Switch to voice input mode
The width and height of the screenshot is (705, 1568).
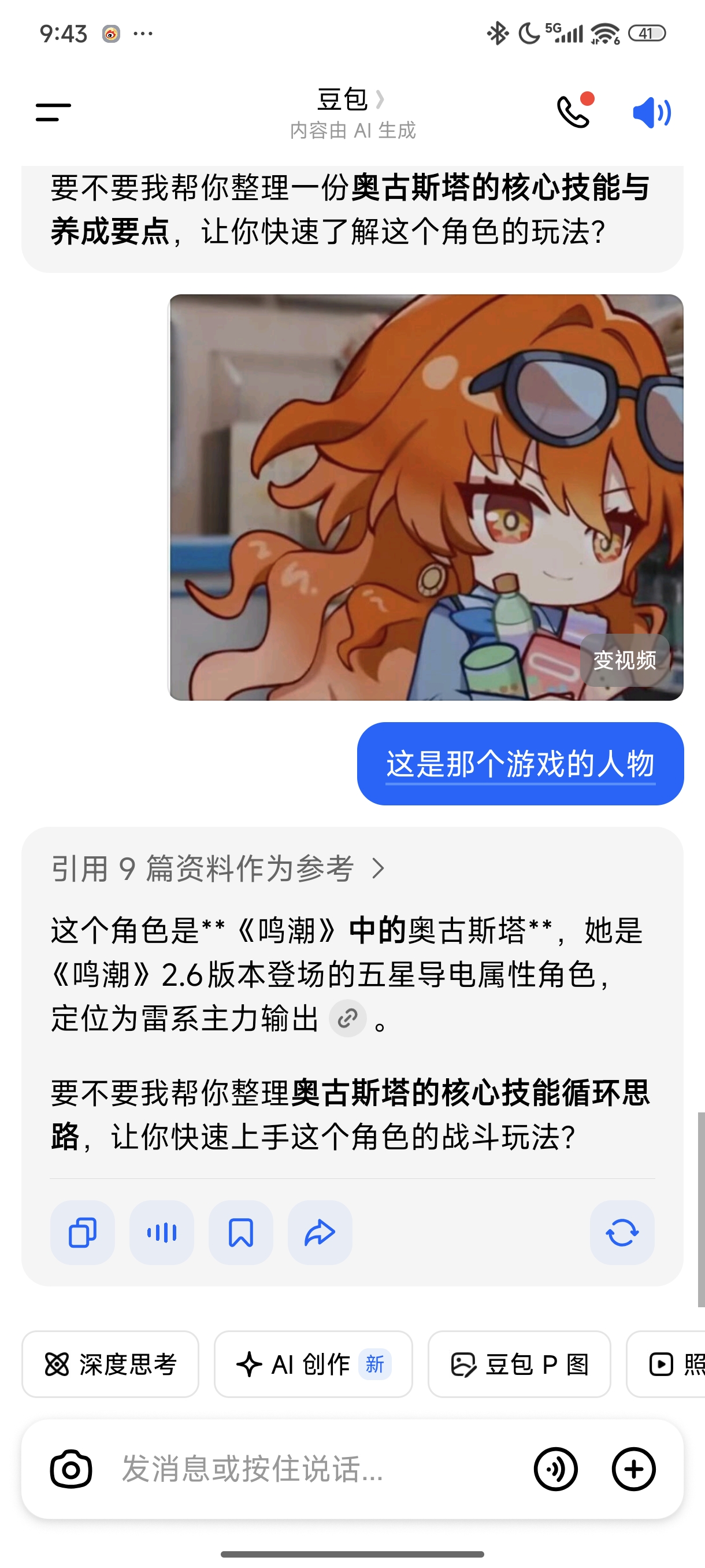pos(555,1469)
